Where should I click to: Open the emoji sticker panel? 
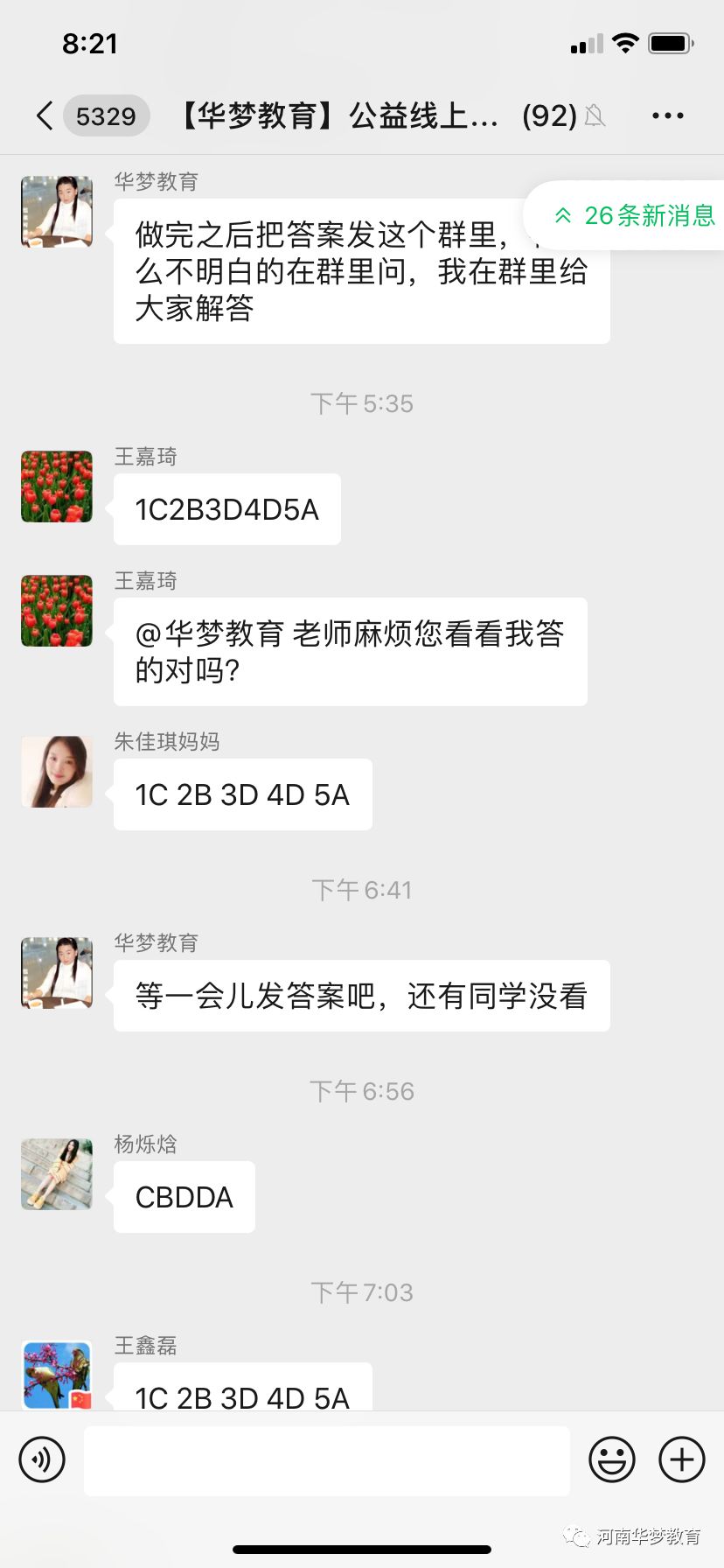click(612, 1459)
